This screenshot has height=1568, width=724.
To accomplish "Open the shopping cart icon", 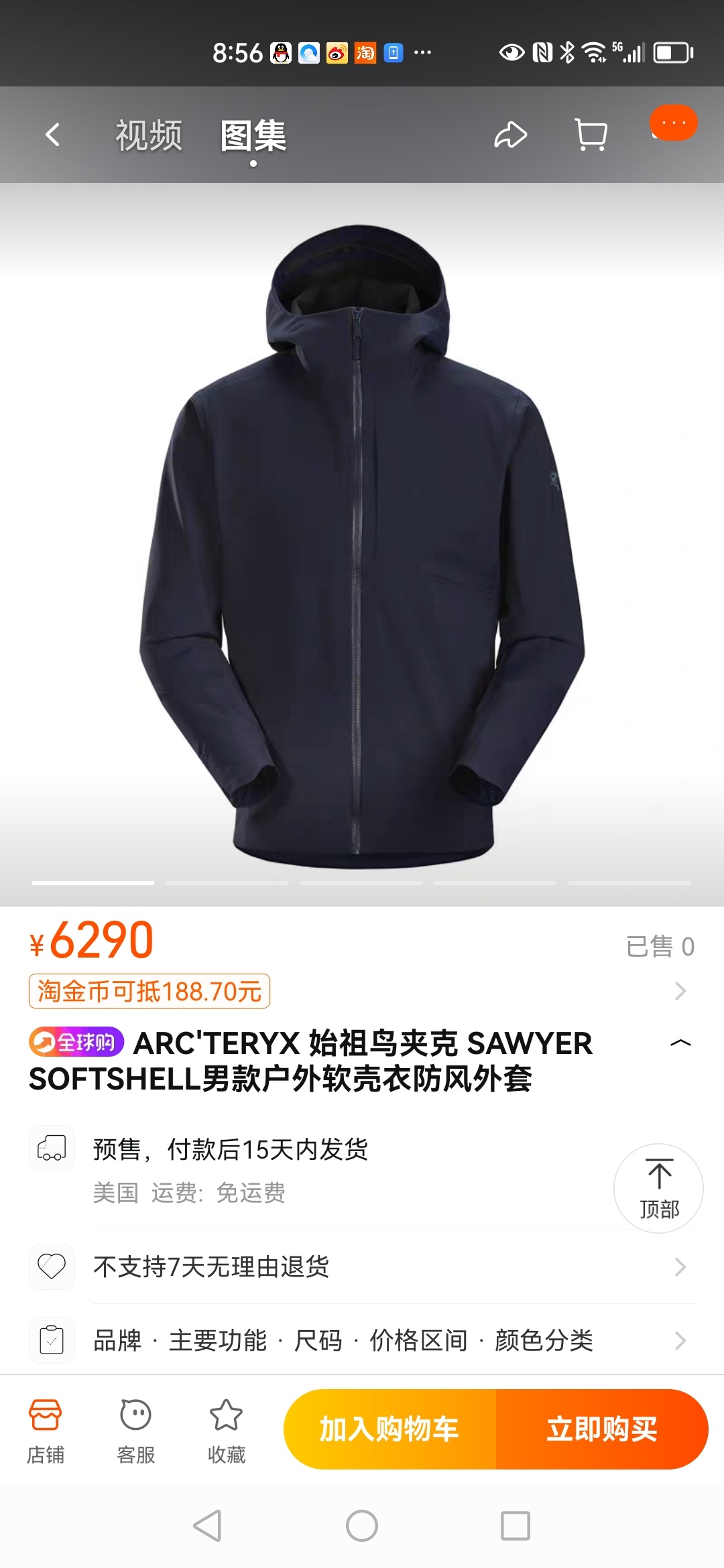I will coord(591,135).
